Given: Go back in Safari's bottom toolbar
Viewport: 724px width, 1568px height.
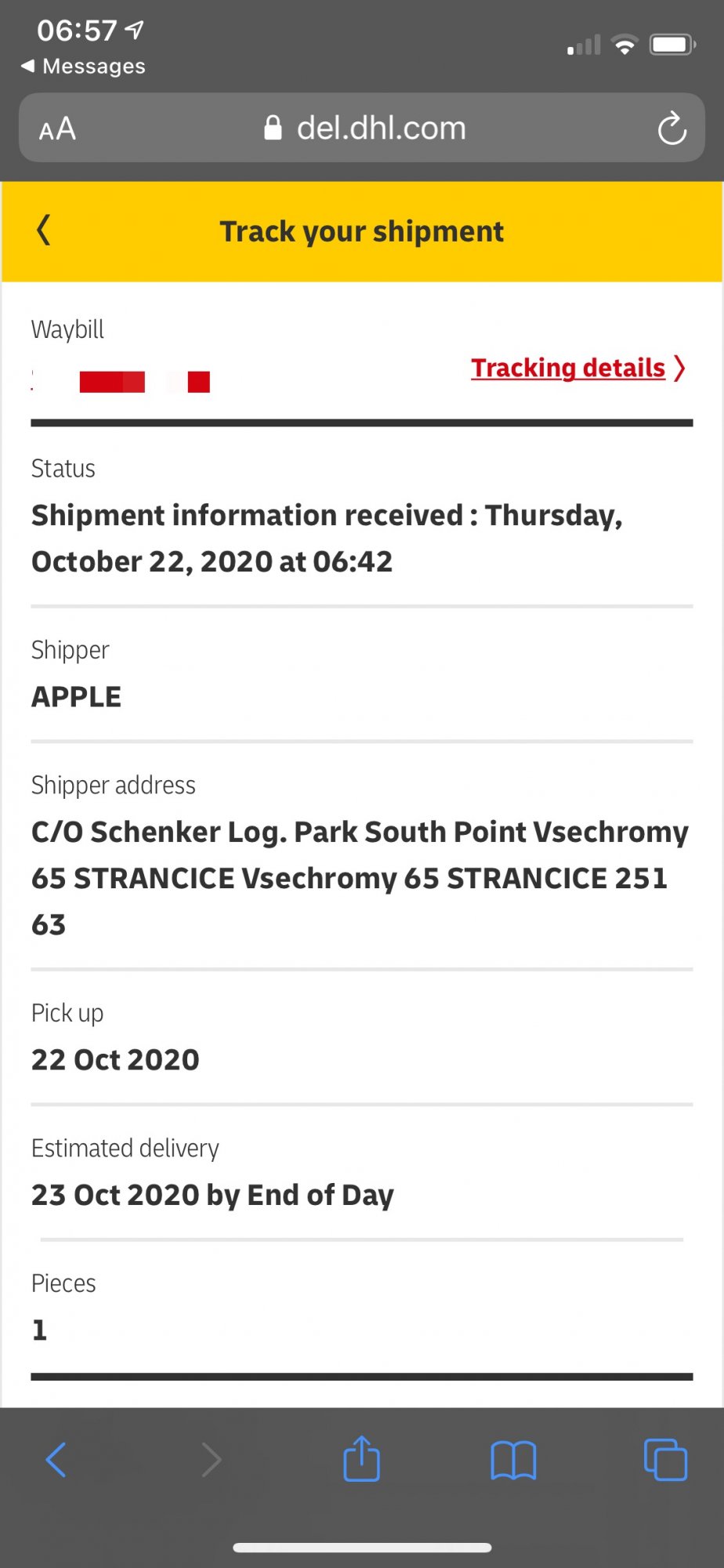Looking at the screenshot, I should (x=56, y=1460).
